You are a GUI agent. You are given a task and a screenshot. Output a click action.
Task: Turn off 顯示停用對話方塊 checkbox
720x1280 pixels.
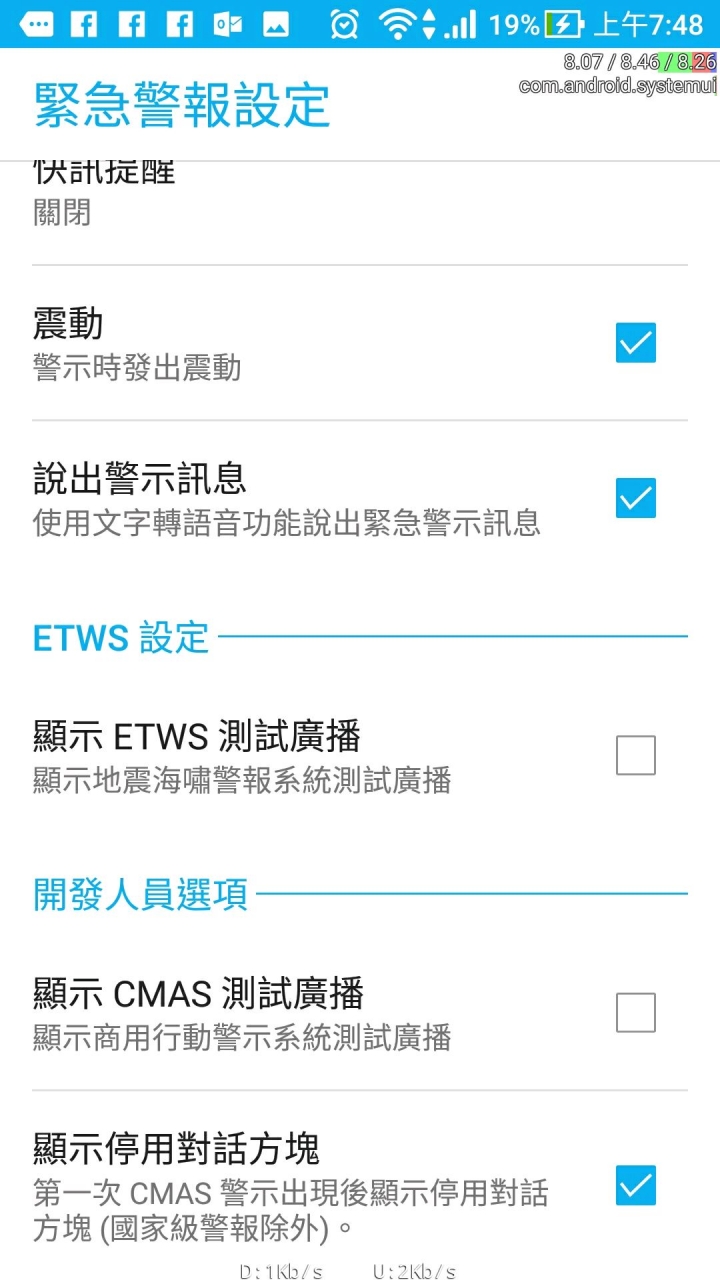coord(636,1185)
